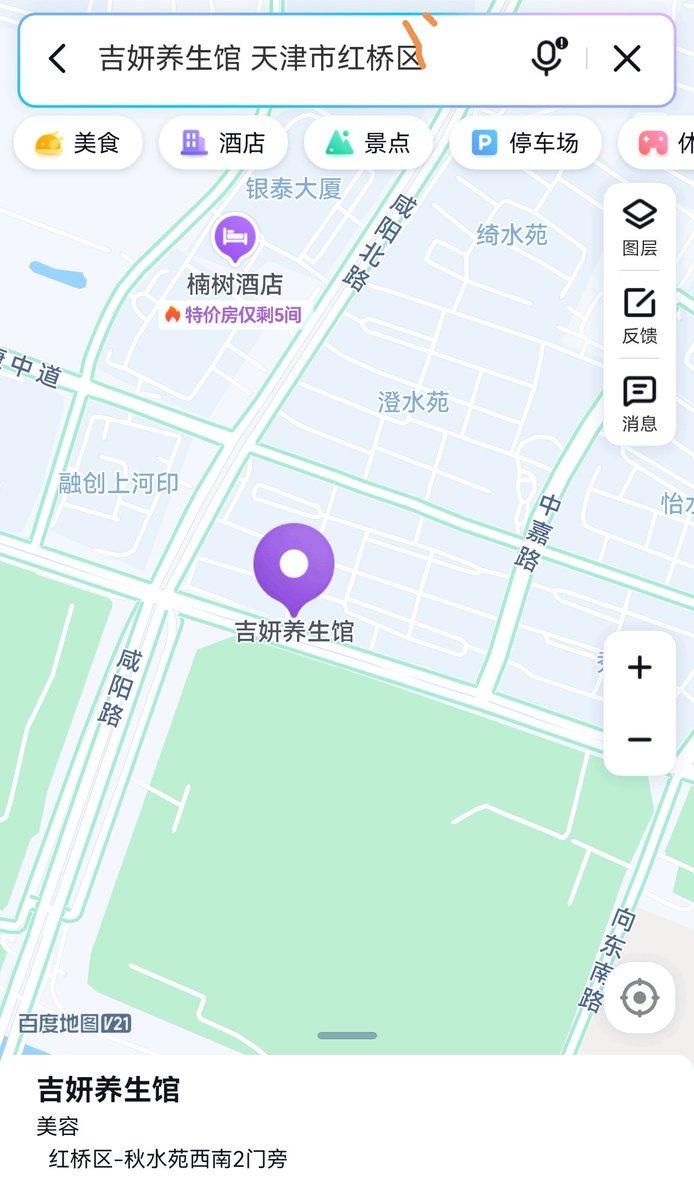694x1200 pixels.
Task: Select the 美食 category chip
Action: click(x=78, y=143)
